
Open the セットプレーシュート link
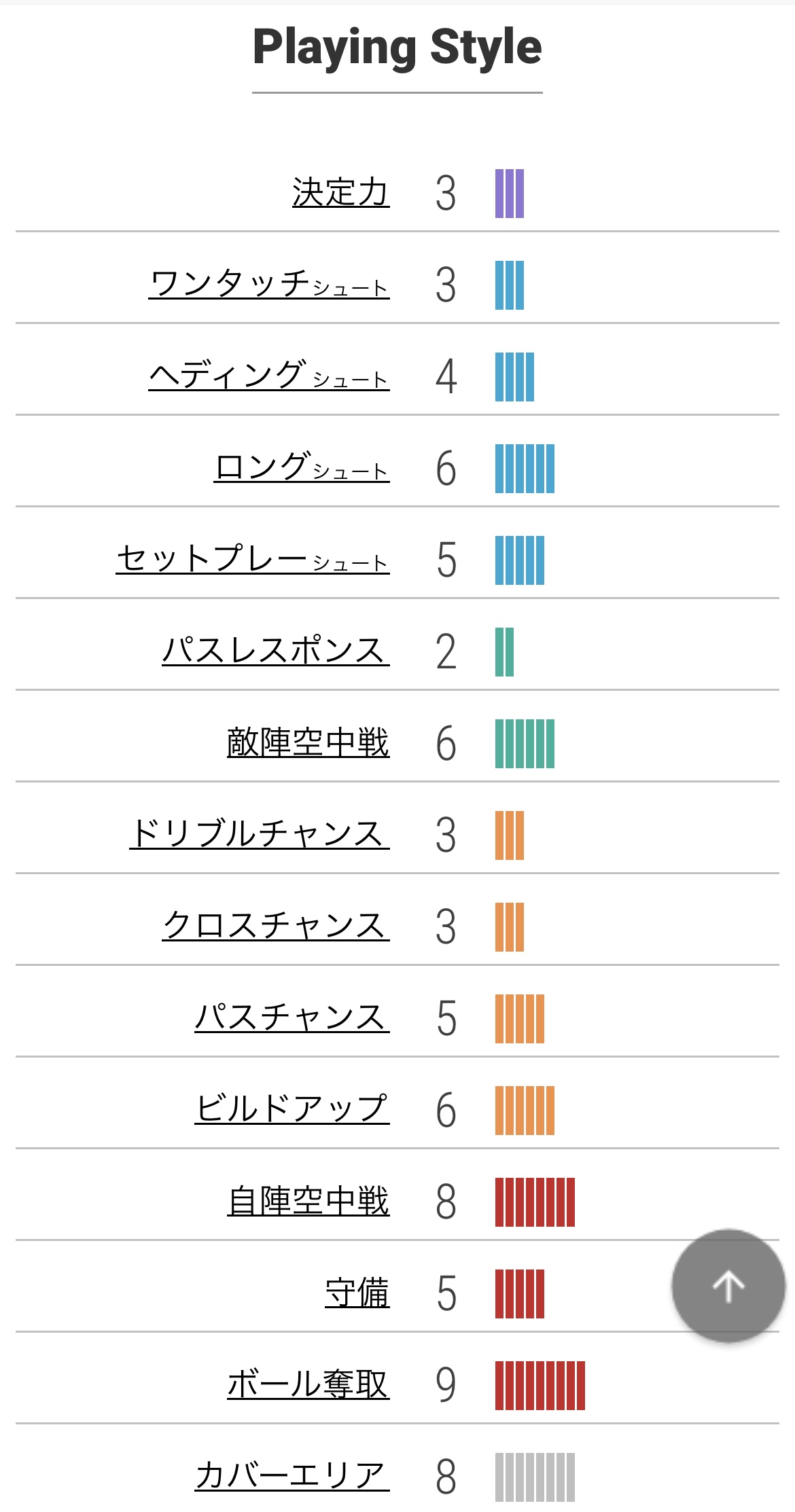[x=253, y=559]
